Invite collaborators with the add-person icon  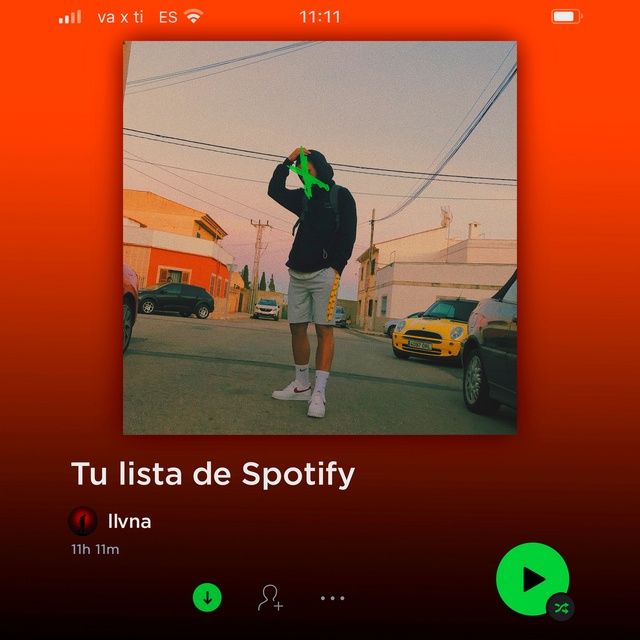point(270,598)
